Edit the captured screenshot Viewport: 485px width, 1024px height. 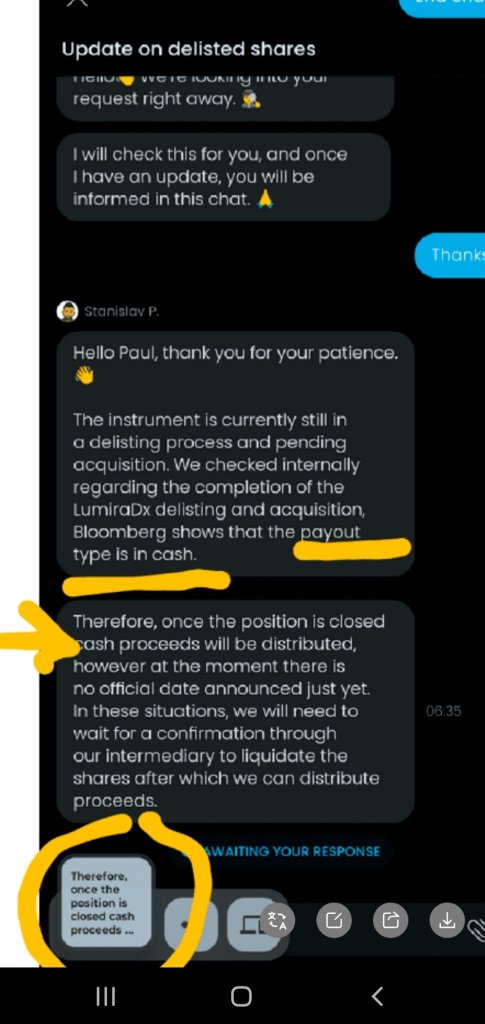(334, 921)
